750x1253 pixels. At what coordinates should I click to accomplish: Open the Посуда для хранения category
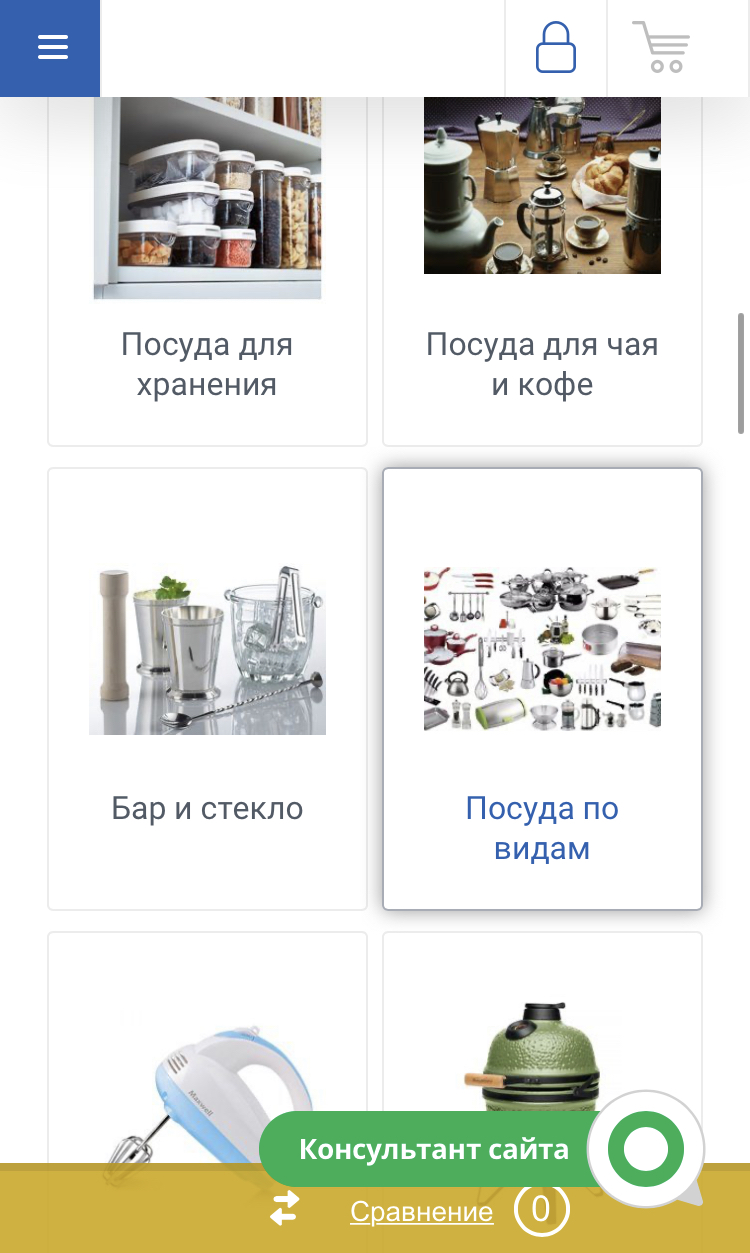coord(207,270)
